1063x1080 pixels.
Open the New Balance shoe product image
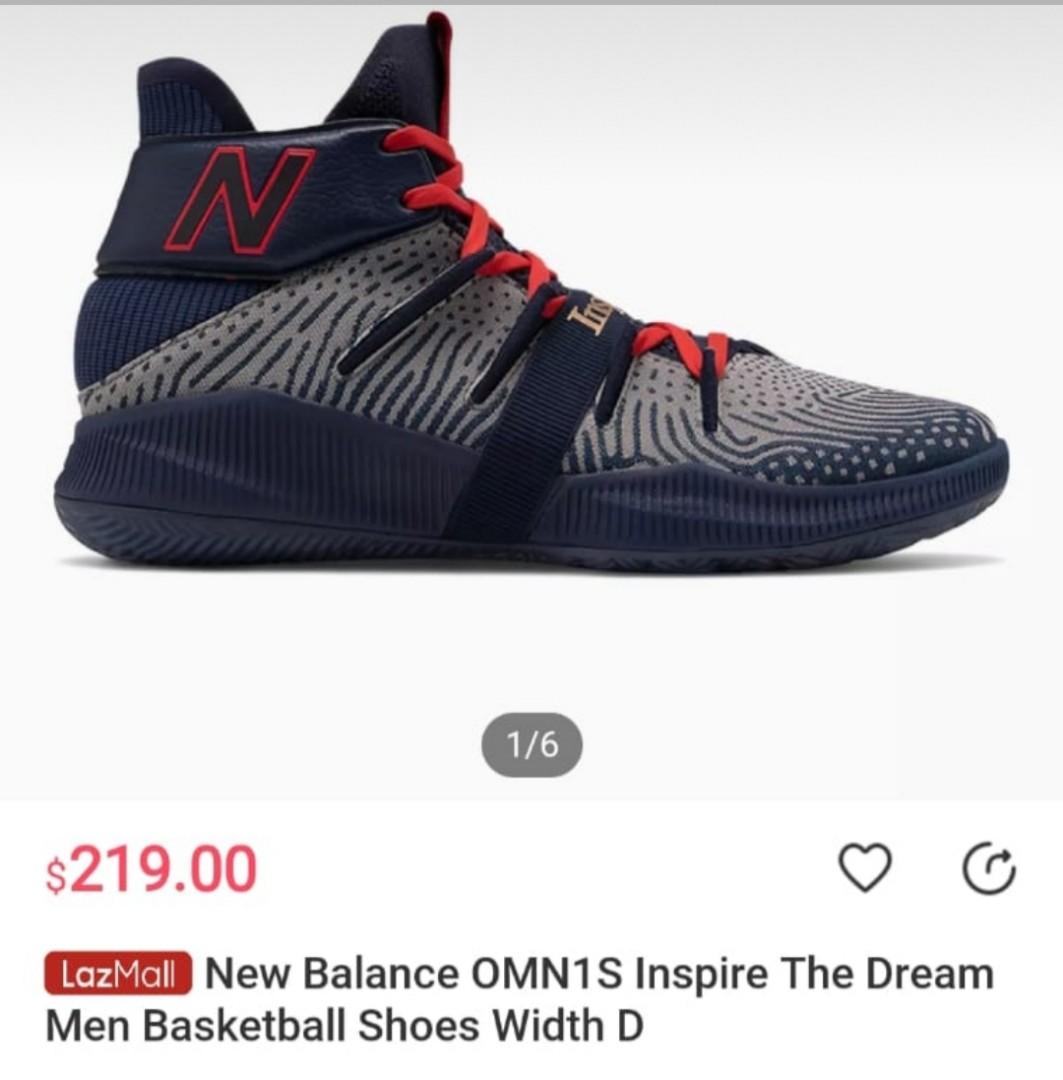point(530,330)
